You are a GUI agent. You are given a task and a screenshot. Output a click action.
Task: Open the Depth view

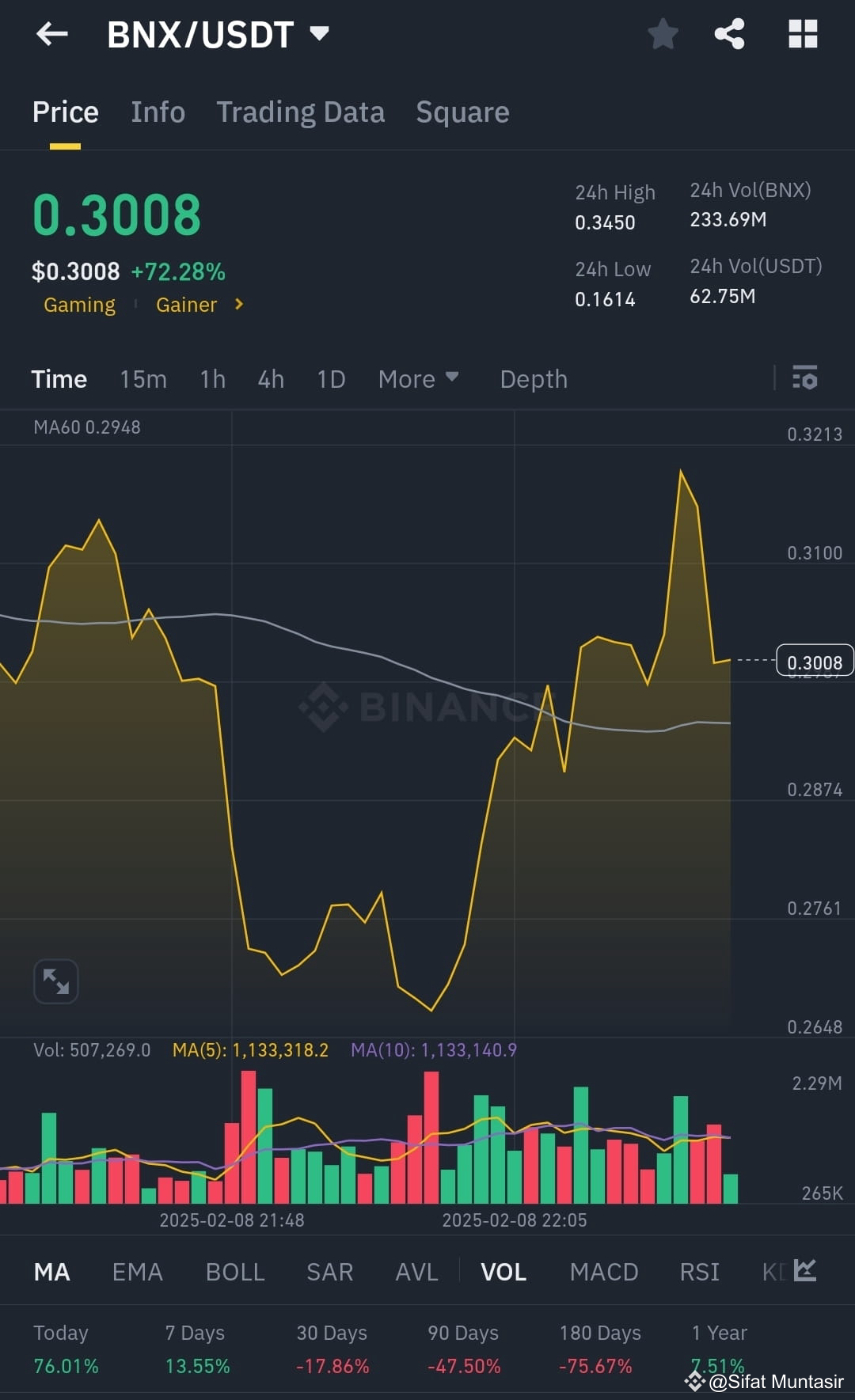tap(533, 379)
